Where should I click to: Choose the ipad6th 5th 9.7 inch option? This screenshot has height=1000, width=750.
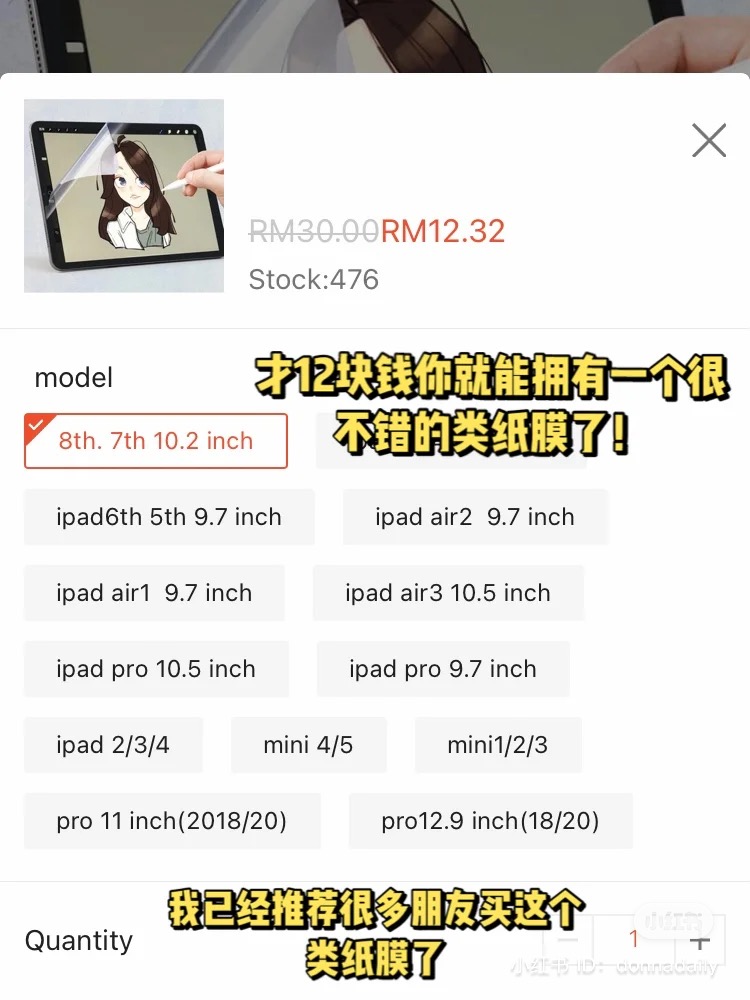pyautogui.click(x=169, y=517)
